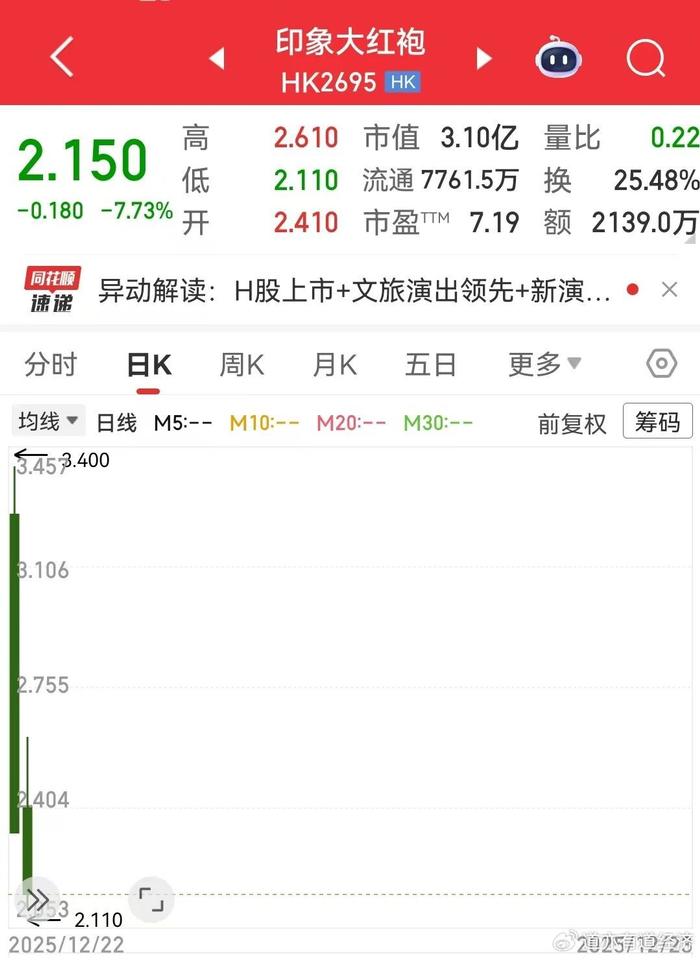Screen dimensions: 700x958
Task: Switch to the next stock with right triangle
Action: [485, 59]
